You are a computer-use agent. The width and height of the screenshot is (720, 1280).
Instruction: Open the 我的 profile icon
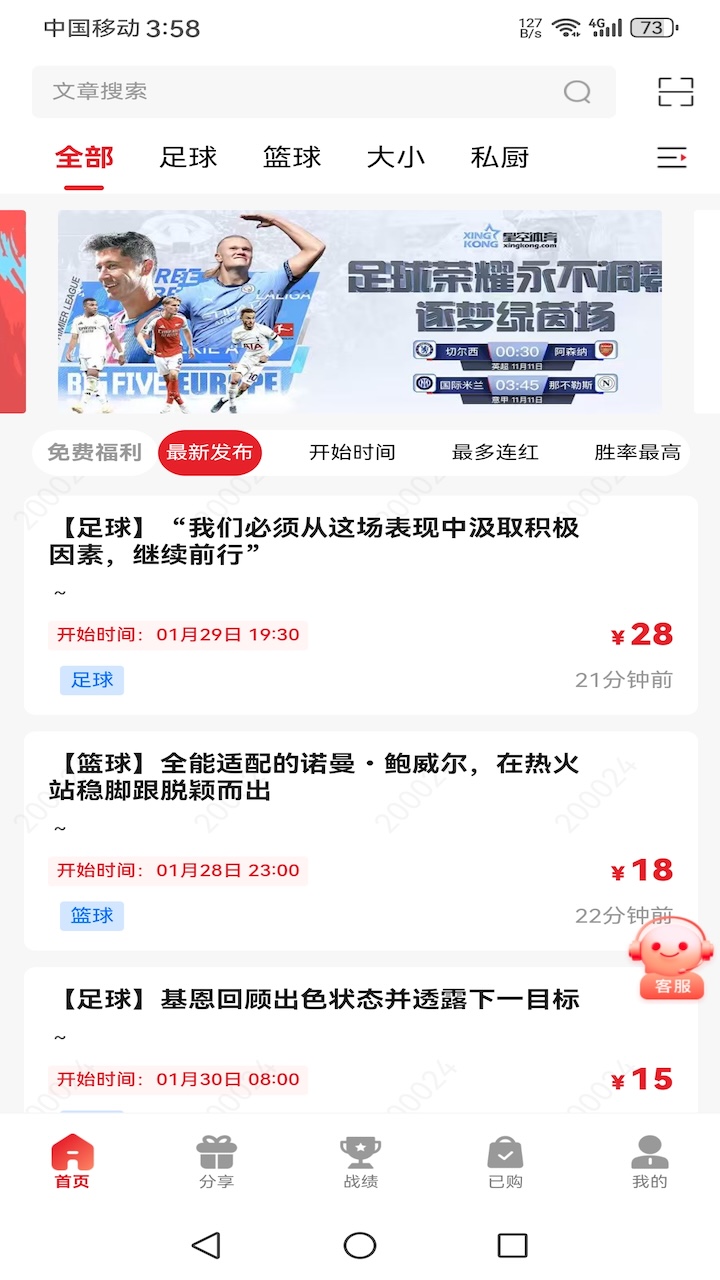[x=648, y=1152]
